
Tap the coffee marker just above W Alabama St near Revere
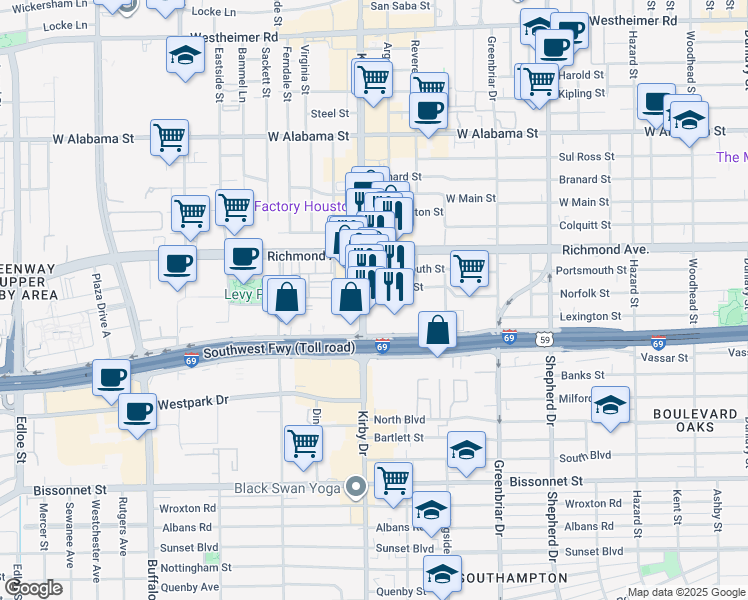(x=429, y=111)
